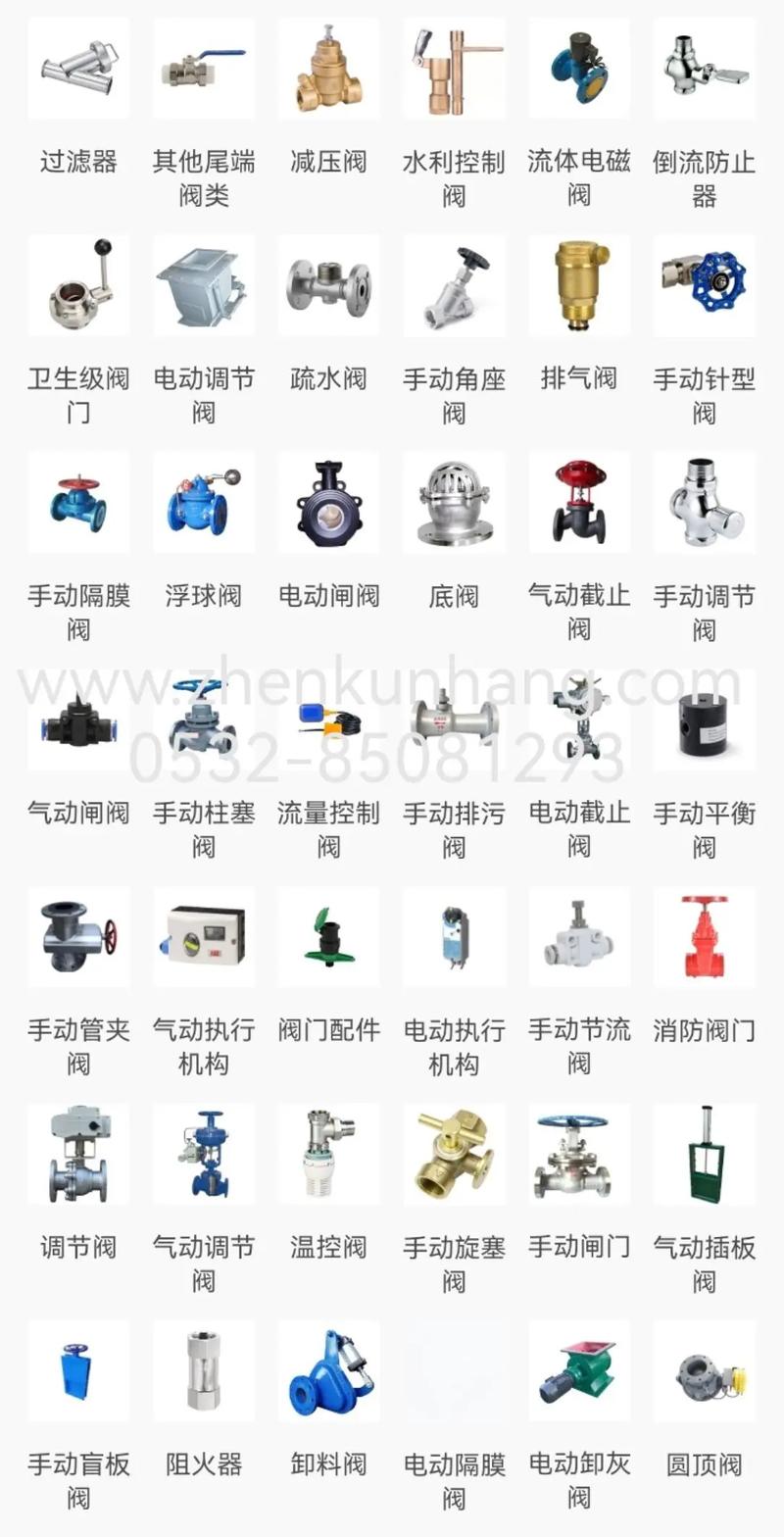784x1537 pixels.
Task: Open the 调节阀 category
Action: [x=78, y=1154]
